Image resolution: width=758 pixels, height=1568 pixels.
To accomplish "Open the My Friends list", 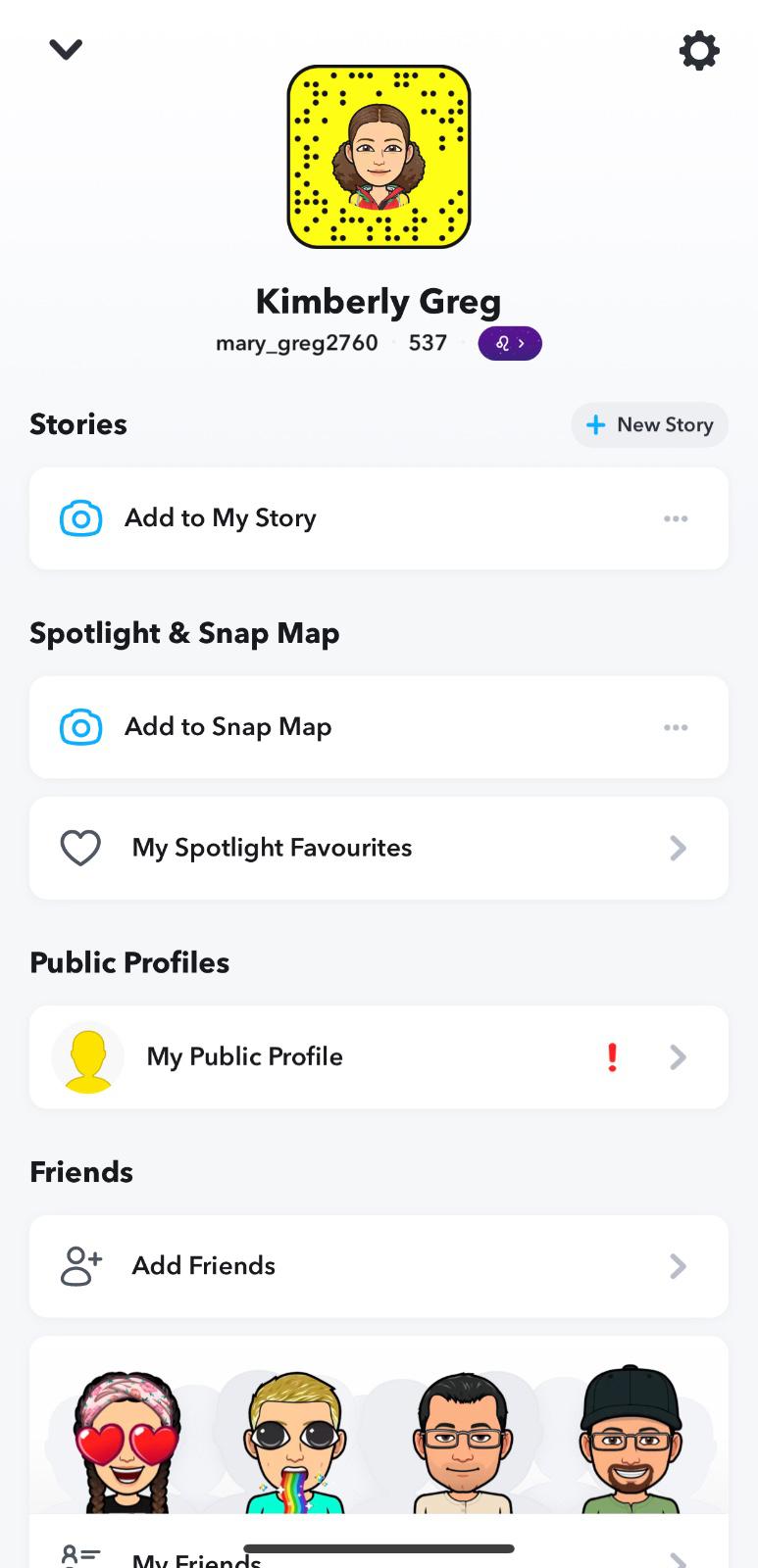I will 196,1558.
